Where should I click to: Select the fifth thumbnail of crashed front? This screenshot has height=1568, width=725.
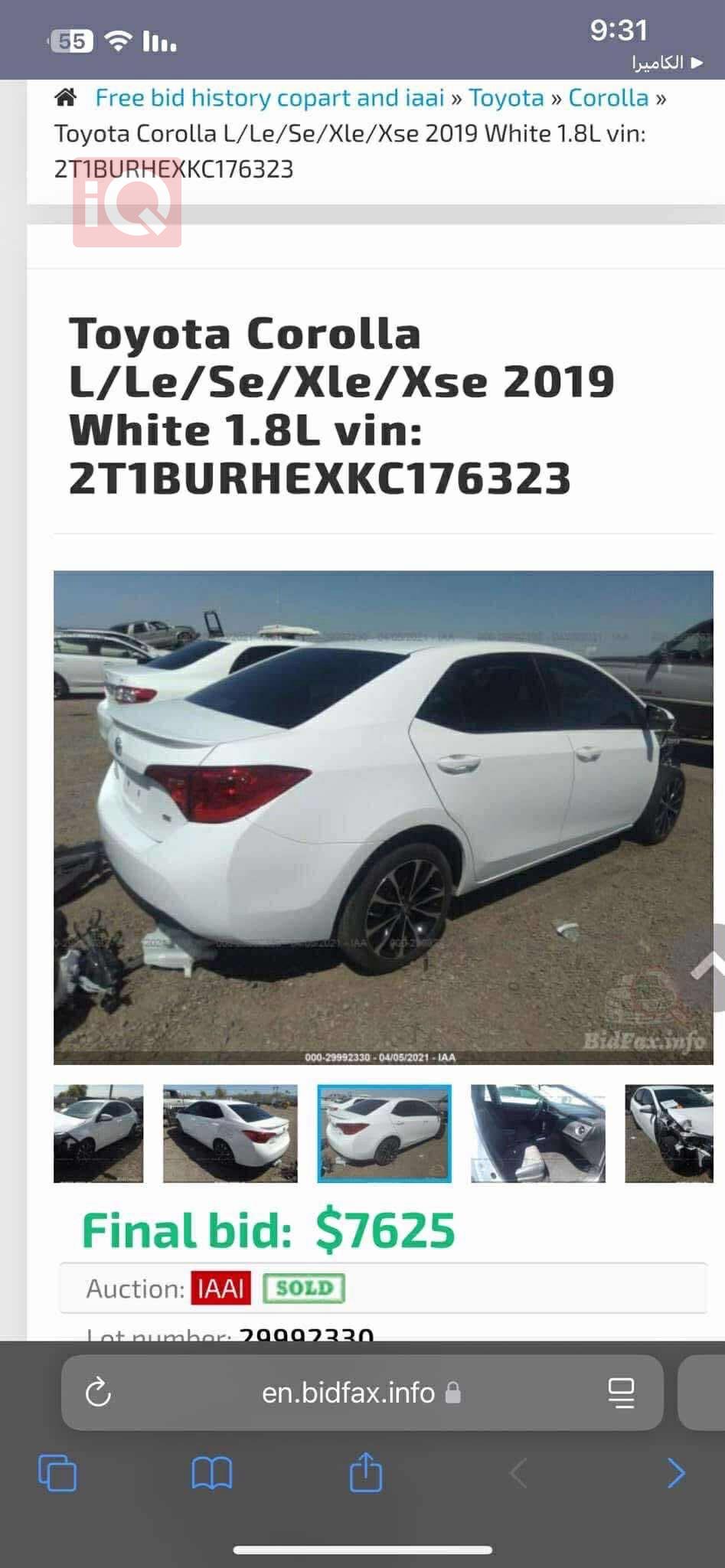pos(669,1133)
